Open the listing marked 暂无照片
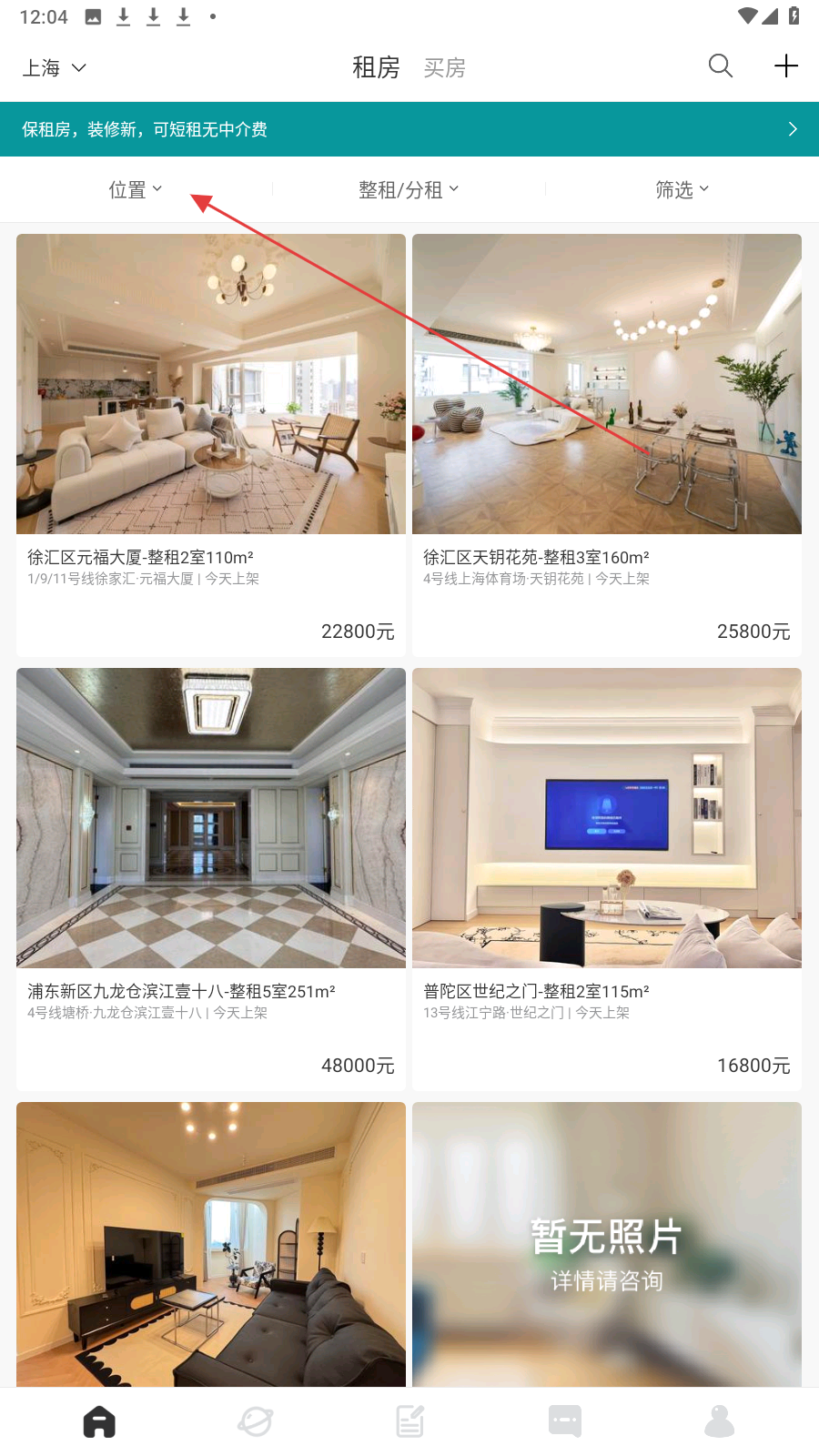This screenshot has width=819, height=1456. click(x=607, y=1245)
